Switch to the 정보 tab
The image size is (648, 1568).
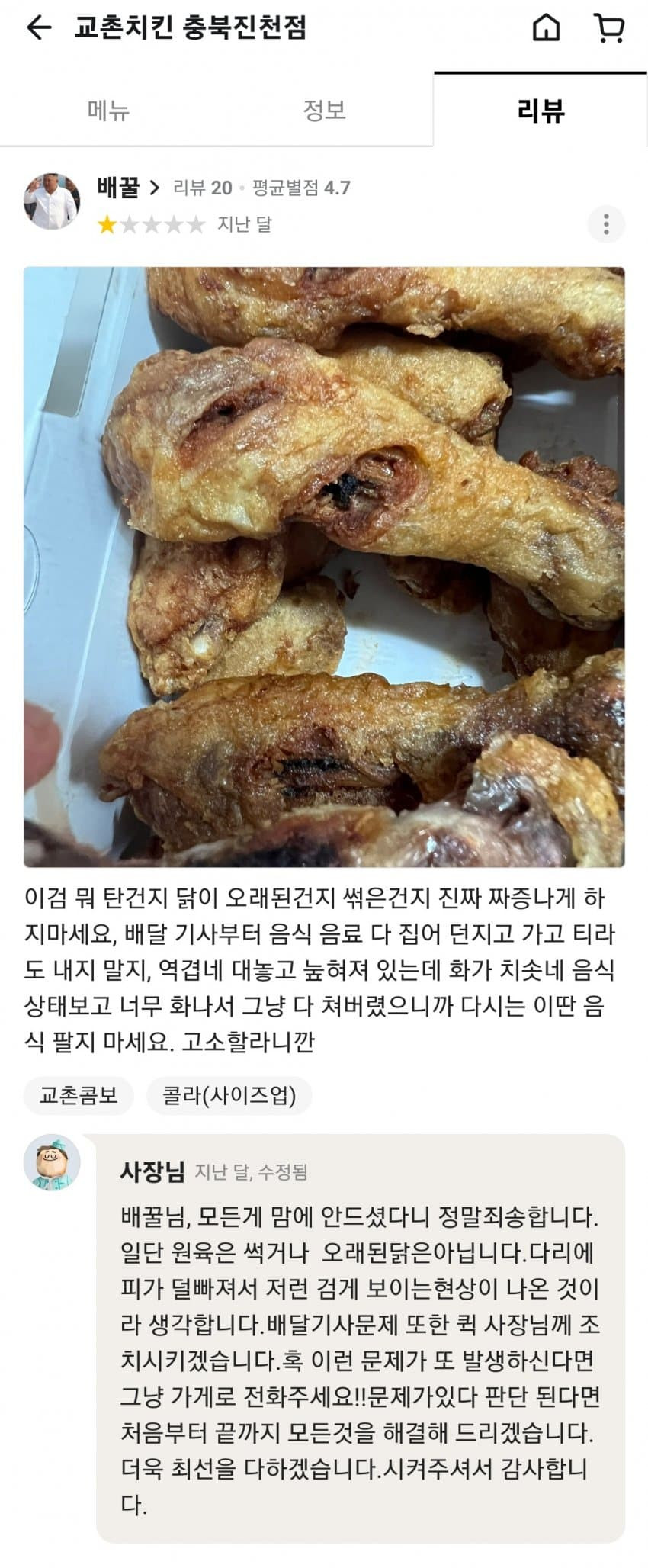click(325, 111)
